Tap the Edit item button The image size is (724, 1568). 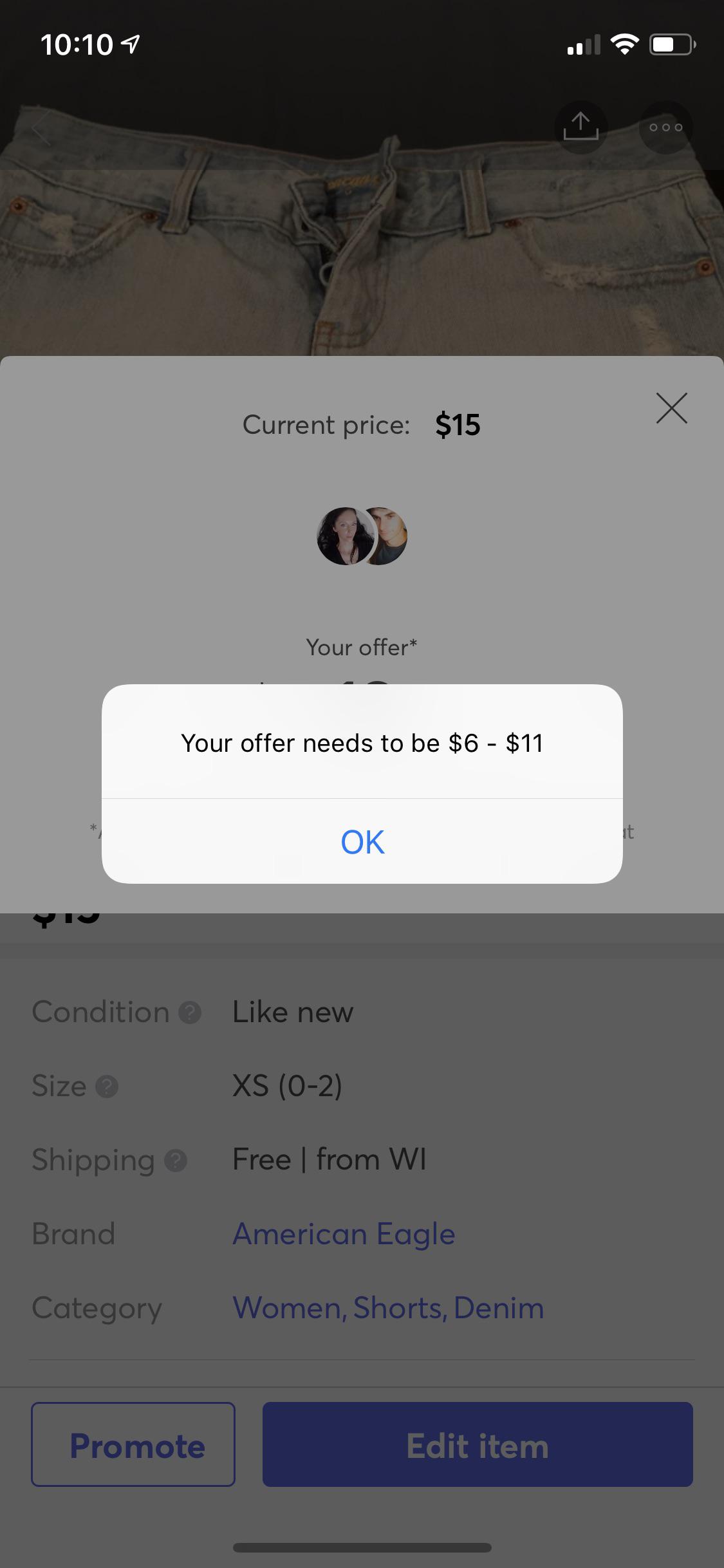tap(476, 1445)
